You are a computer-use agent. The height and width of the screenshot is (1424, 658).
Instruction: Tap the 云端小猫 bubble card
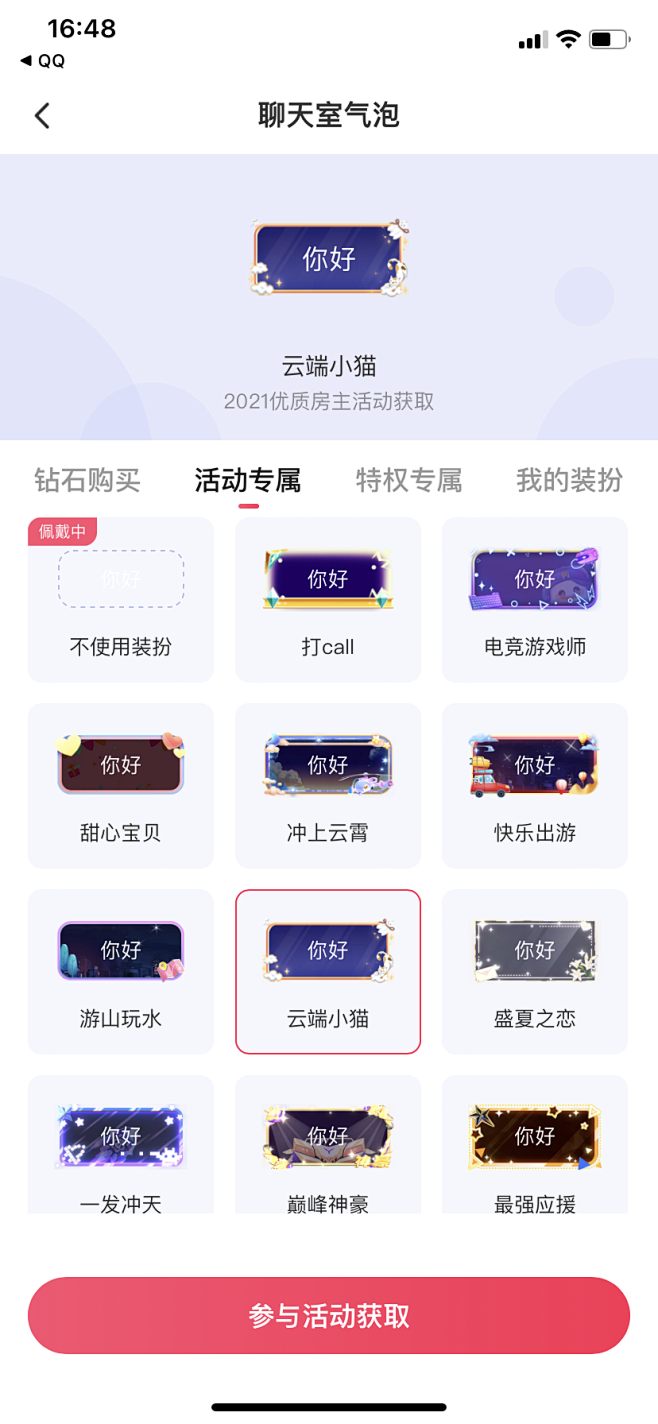tap(328, 972)
